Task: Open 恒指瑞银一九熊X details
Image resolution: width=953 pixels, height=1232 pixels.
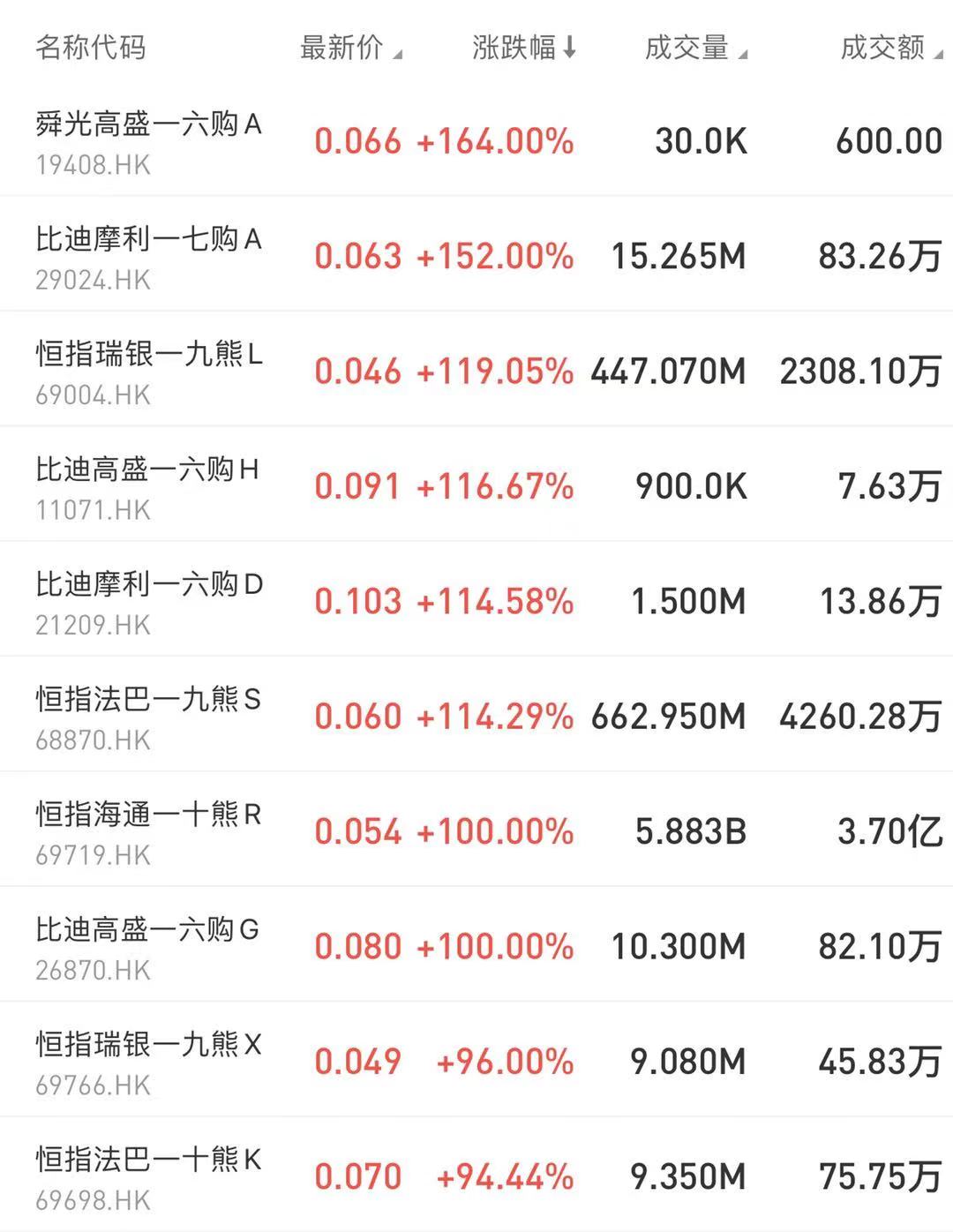Action: [x=148, y=1061]
